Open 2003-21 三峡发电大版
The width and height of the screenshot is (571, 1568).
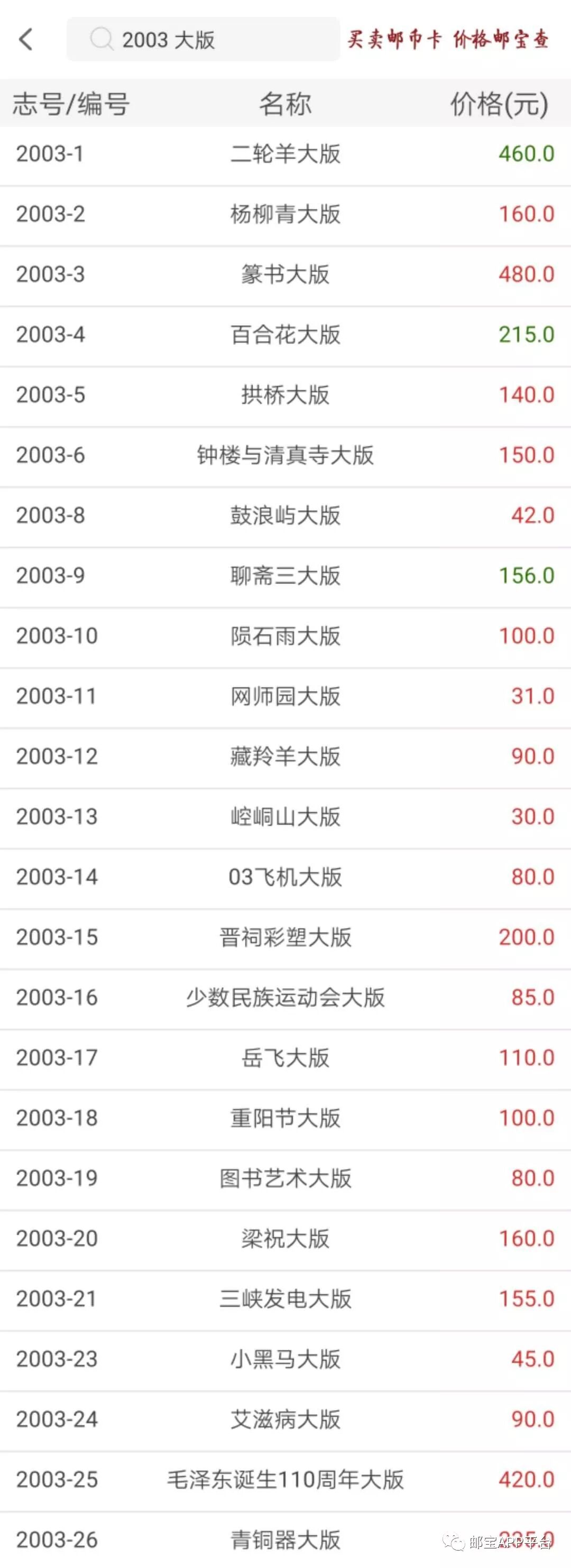click(x=285, y=1299)
